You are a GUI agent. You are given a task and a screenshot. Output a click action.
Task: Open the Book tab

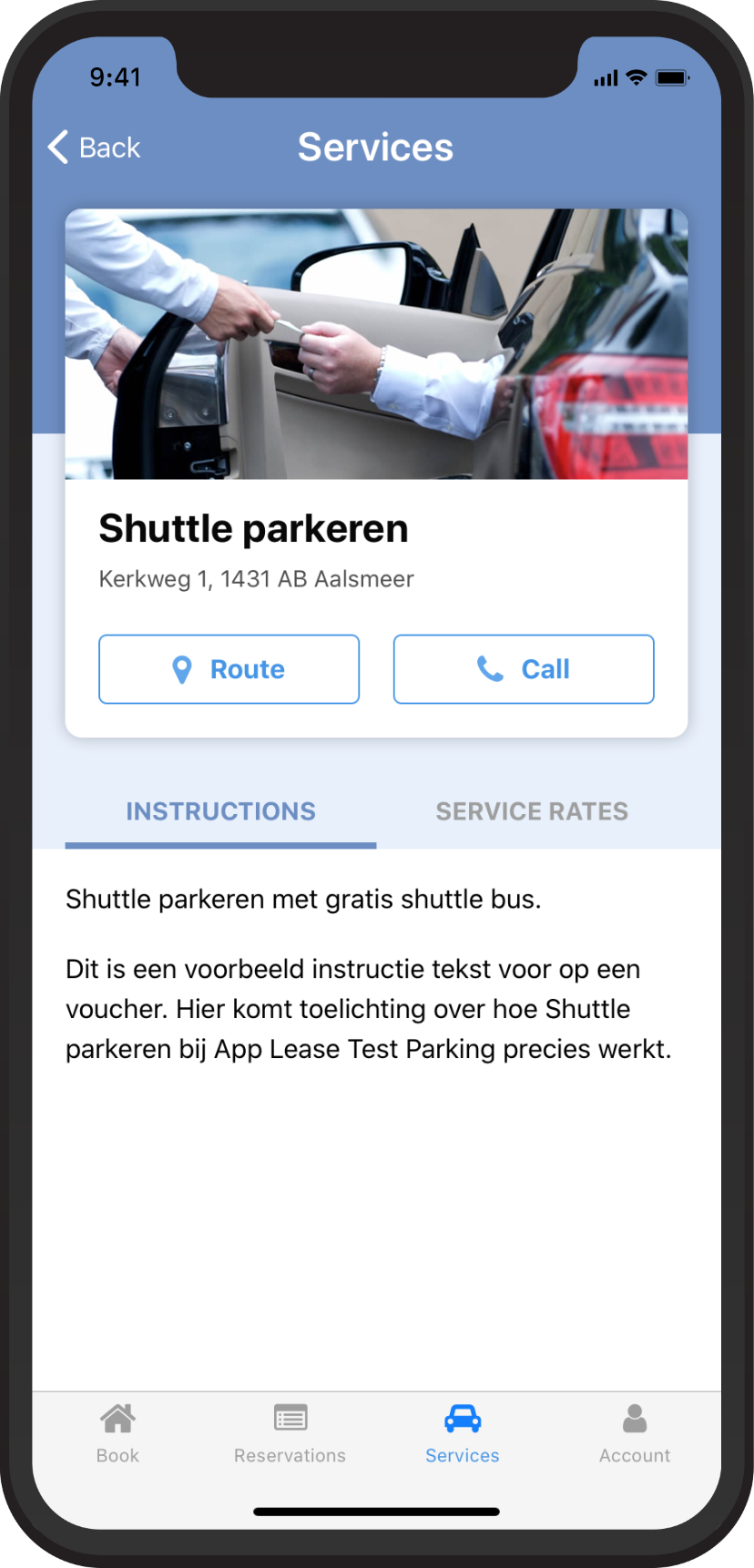pyautogui.click(x=118, y=1433)
